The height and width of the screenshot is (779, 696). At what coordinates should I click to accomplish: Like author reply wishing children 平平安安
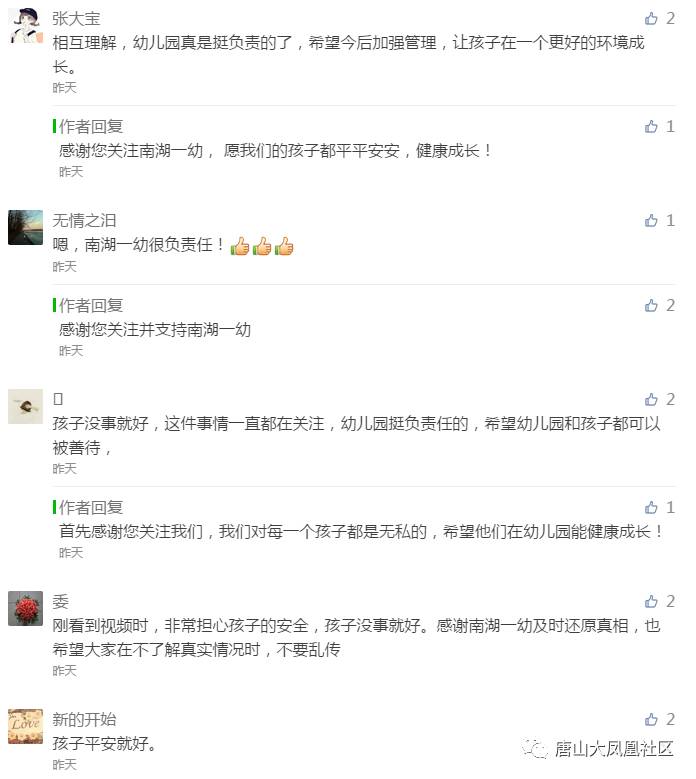pyautogui.click(x=652, y=126)
